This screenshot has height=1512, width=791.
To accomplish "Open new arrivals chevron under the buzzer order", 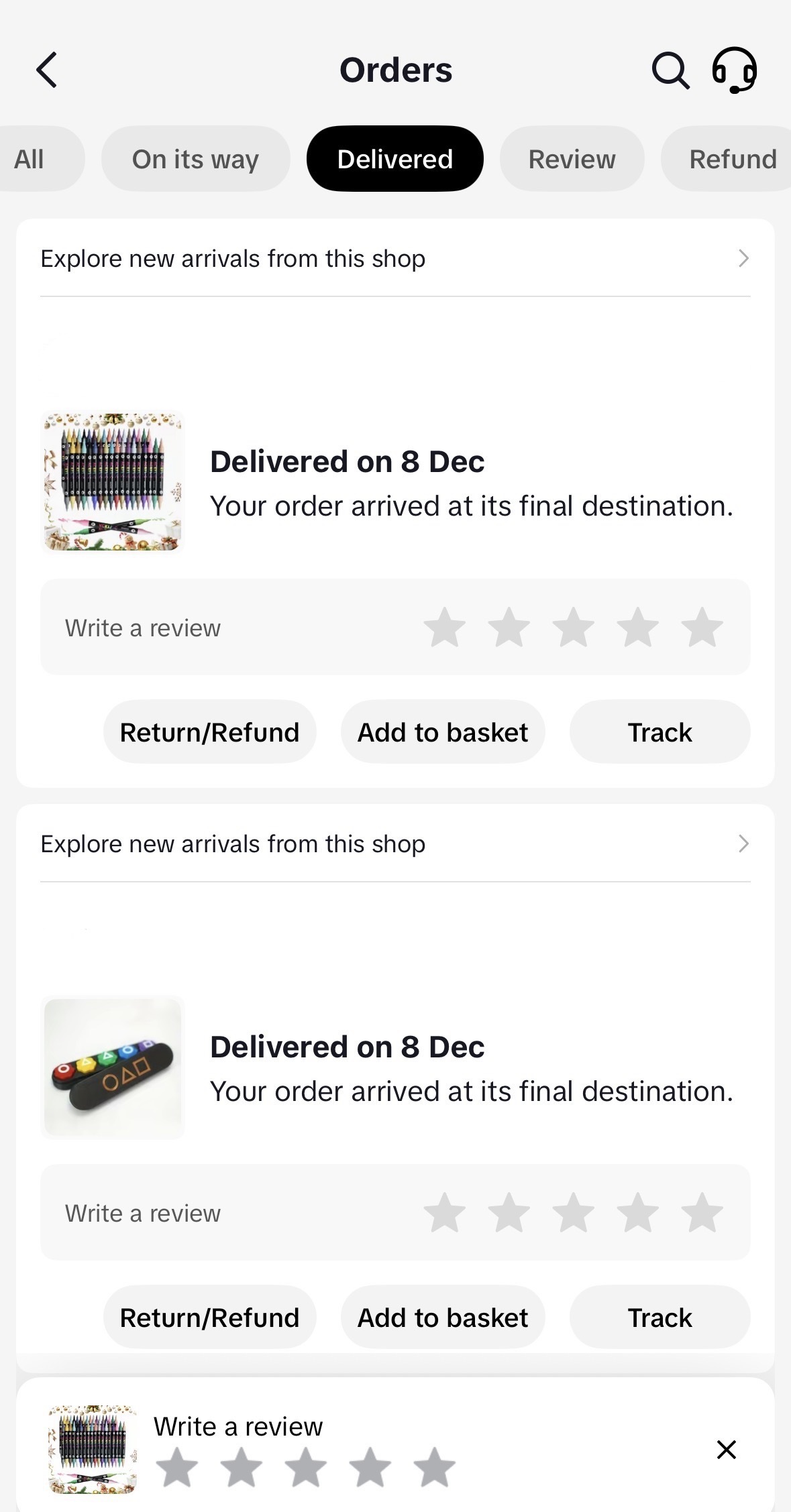I will click(742, 843).
